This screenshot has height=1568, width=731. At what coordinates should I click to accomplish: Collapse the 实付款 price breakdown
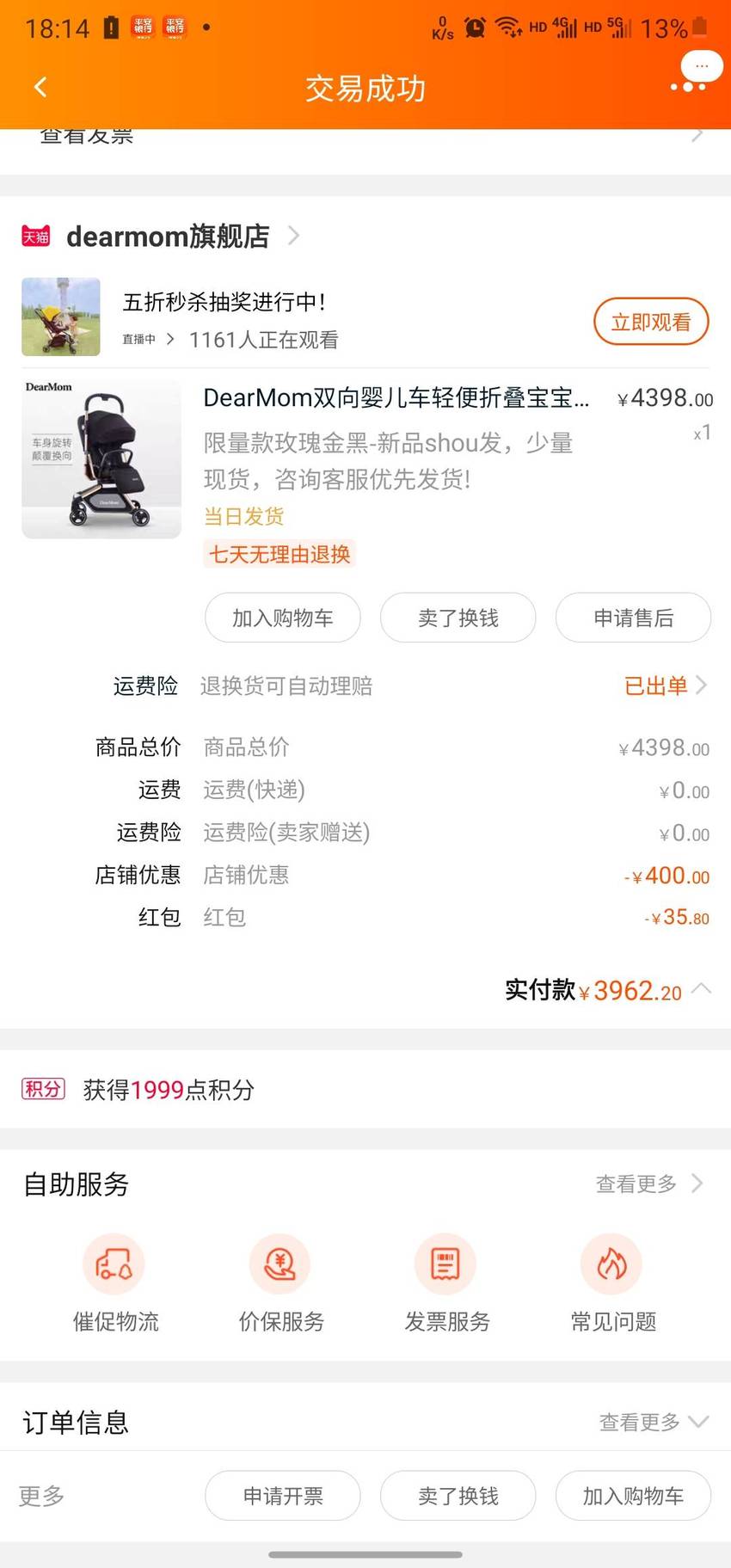pyautogui.click(x=702, y=988)
